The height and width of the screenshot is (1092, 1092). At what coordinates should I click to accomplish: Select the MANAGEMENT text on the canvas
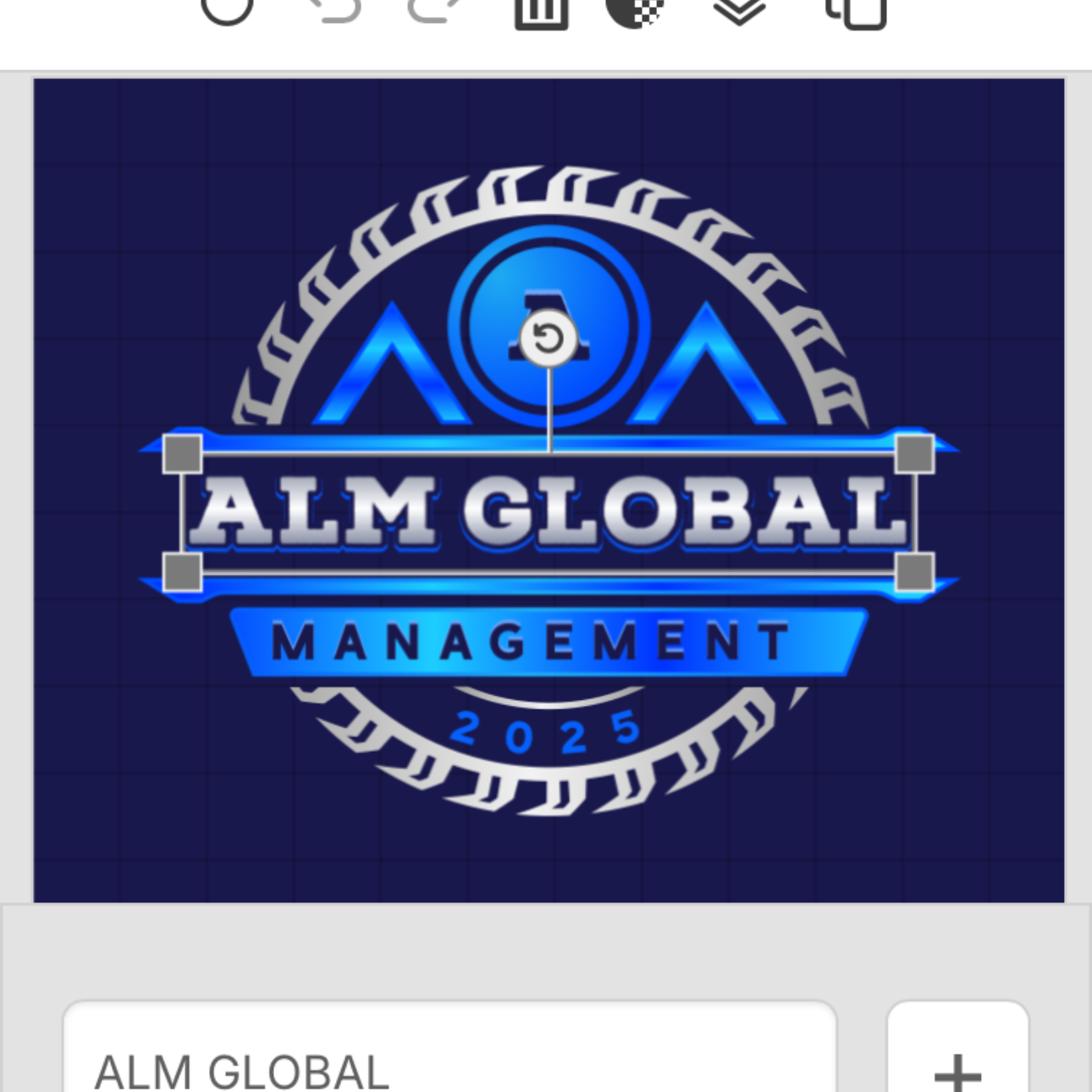pyautogui.click(x=531, y=642)
